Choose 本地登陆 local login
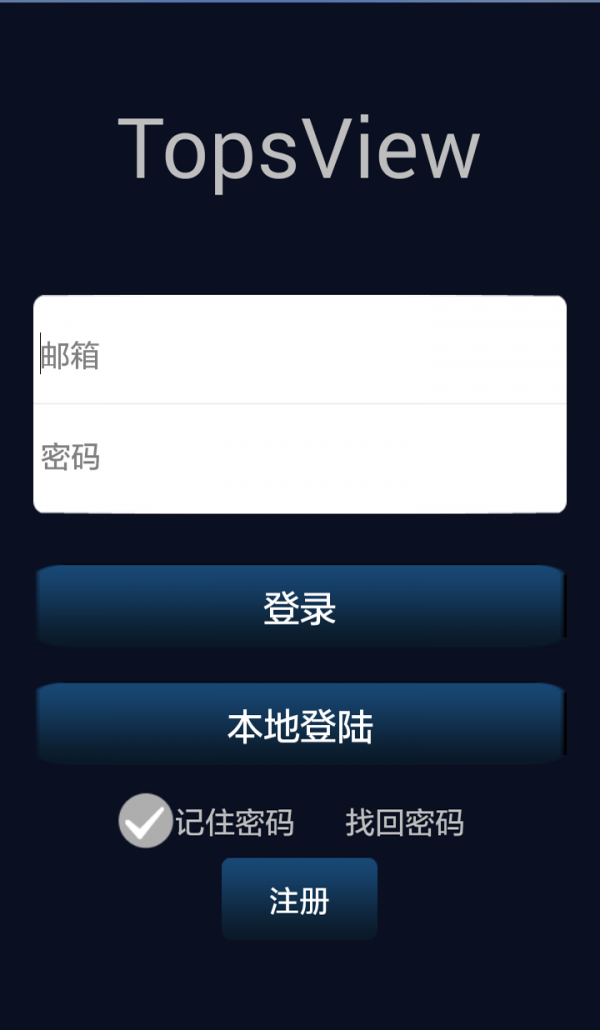The image size is (600, 1030). (300, 726)
